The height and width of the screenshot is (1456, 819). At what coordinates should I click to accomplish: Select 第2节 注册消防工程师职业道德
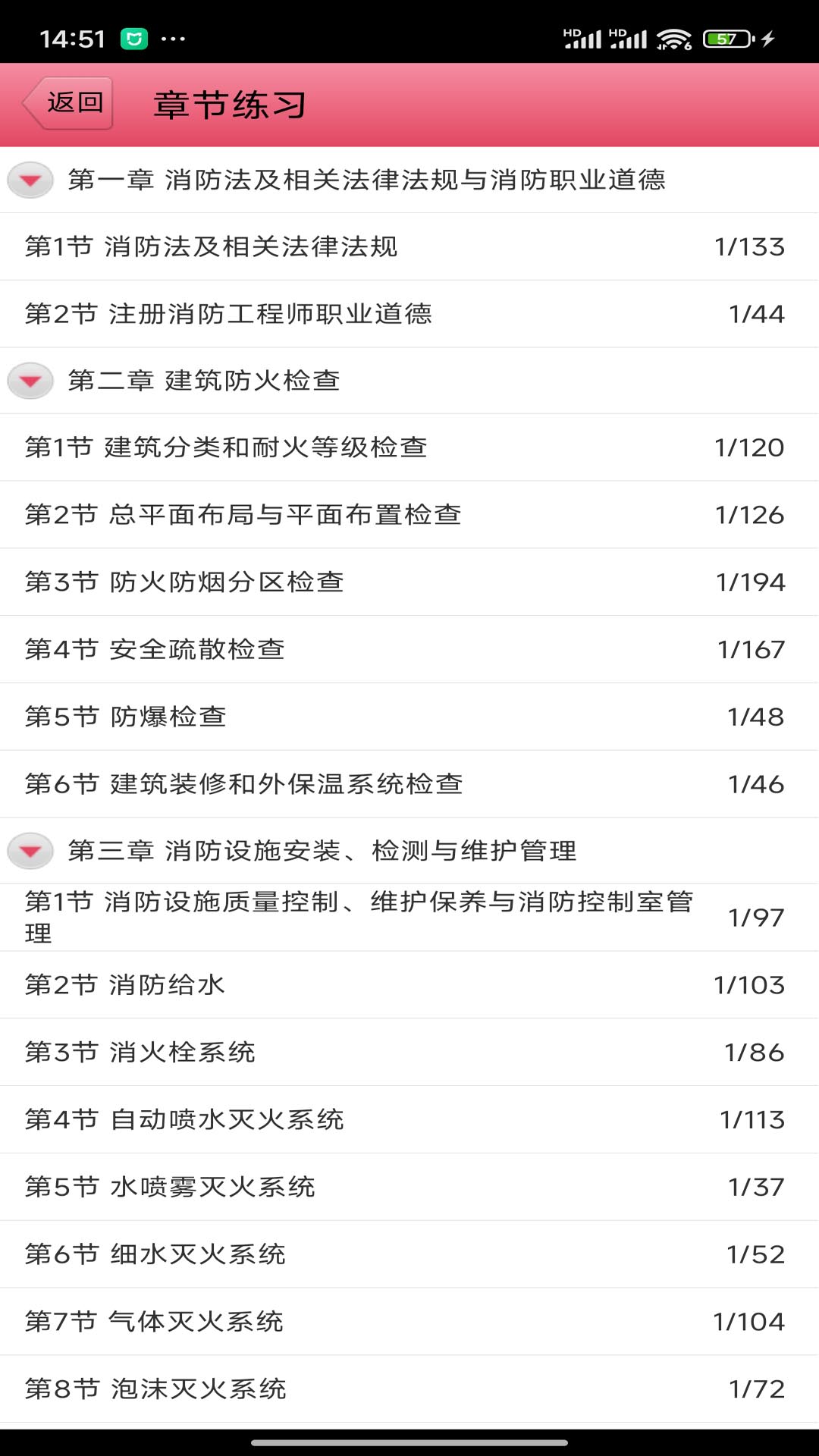[303, 313]
